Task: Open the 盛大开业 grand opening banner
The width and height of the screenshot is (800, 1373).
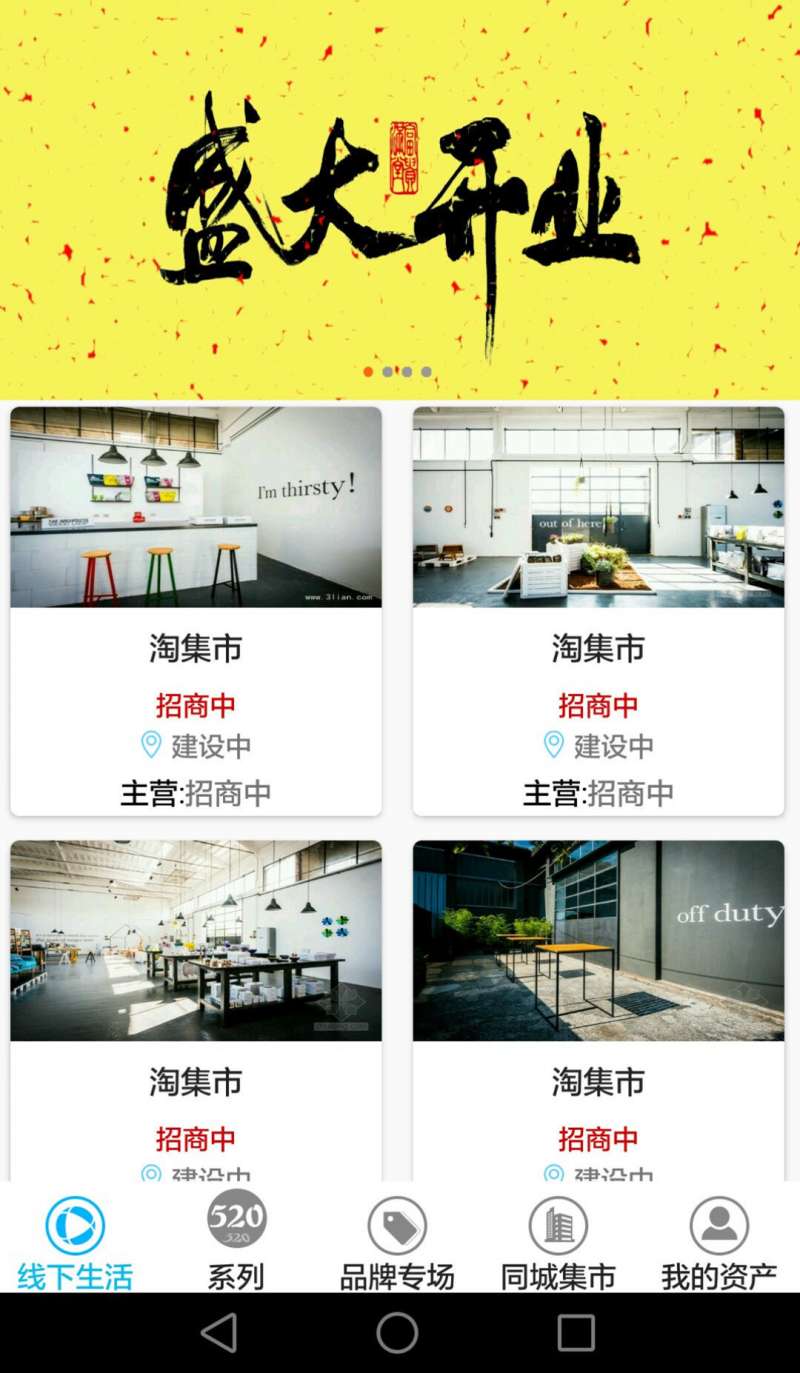Action: click(400, 200)
